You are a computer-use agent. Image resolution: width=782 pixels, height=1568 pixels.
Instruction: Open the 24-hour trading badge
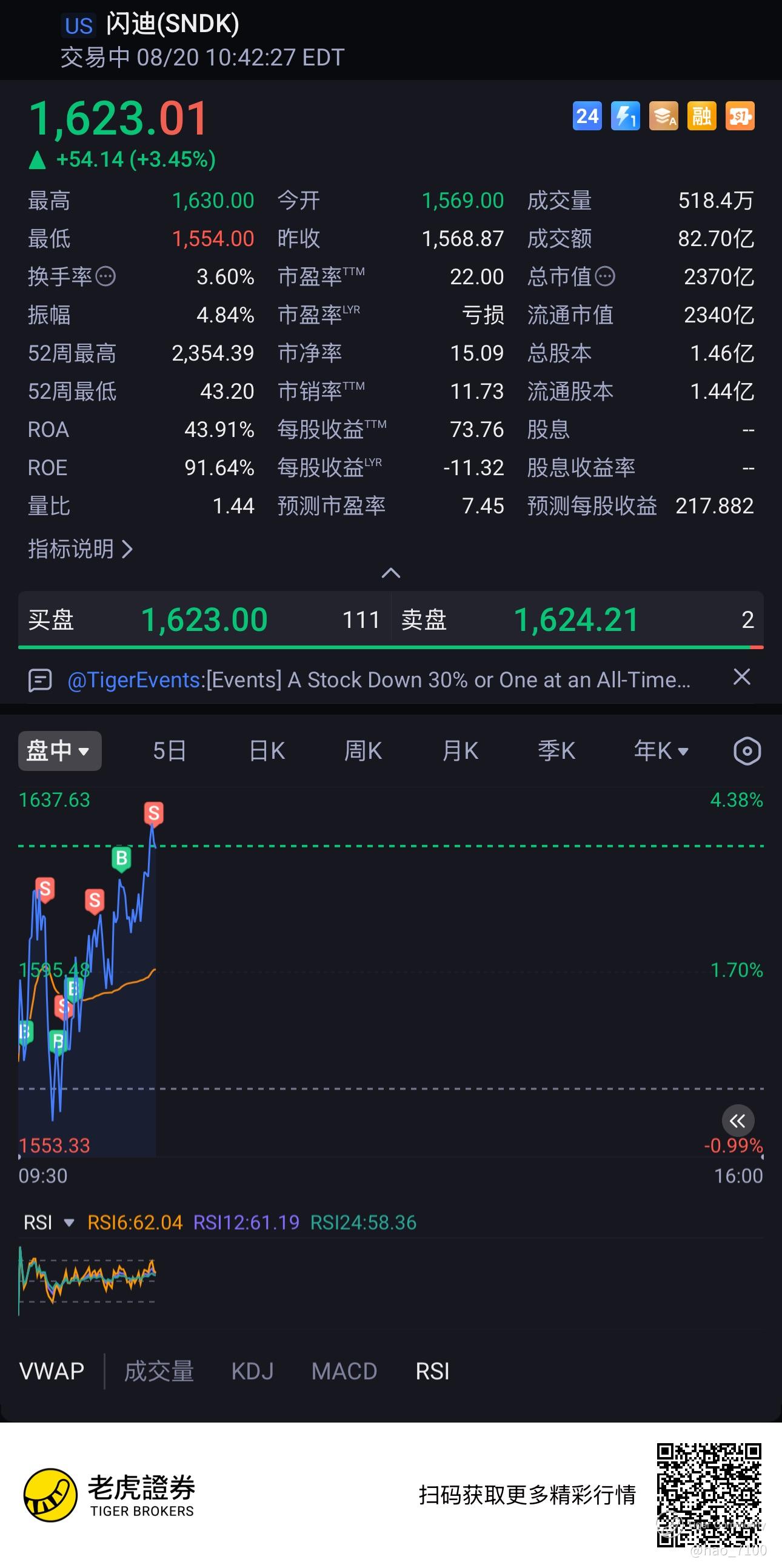tap(587, 116)
